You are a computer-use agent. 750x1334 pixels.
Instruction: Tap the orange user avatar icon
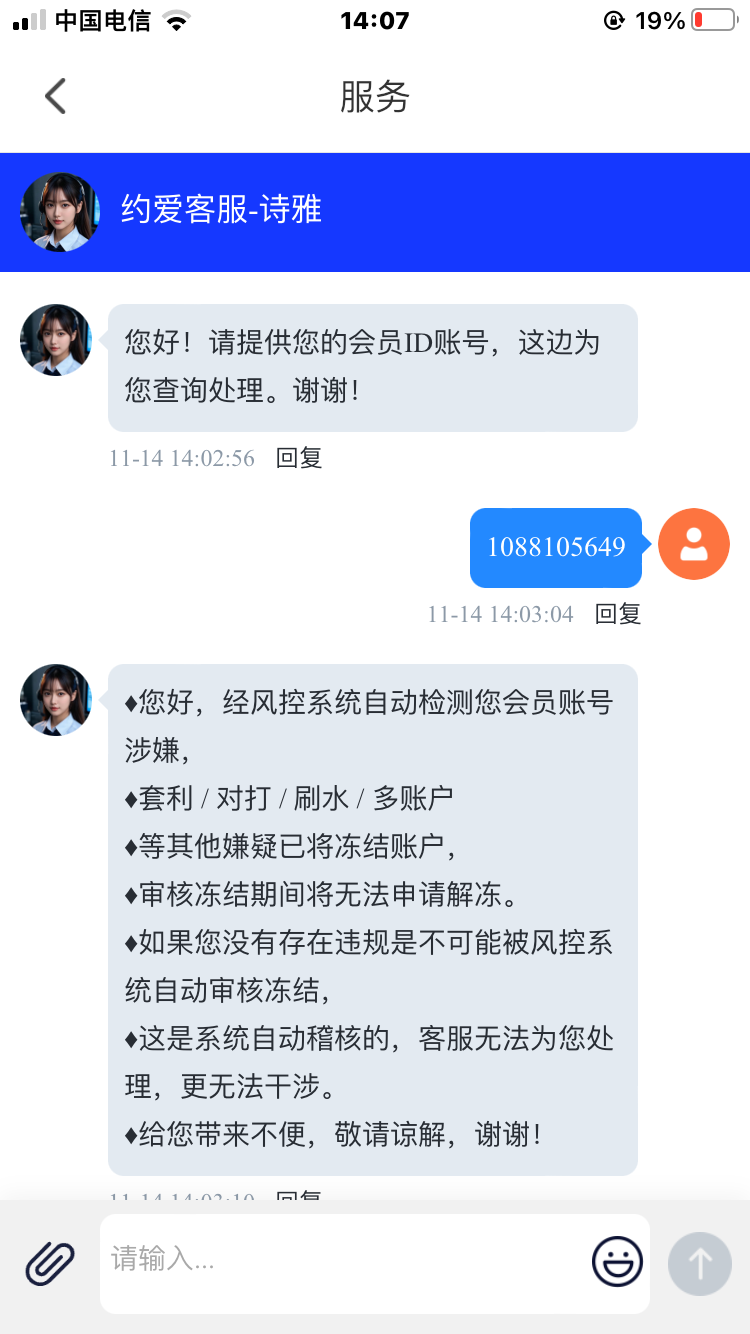click(x=693, y=544)
